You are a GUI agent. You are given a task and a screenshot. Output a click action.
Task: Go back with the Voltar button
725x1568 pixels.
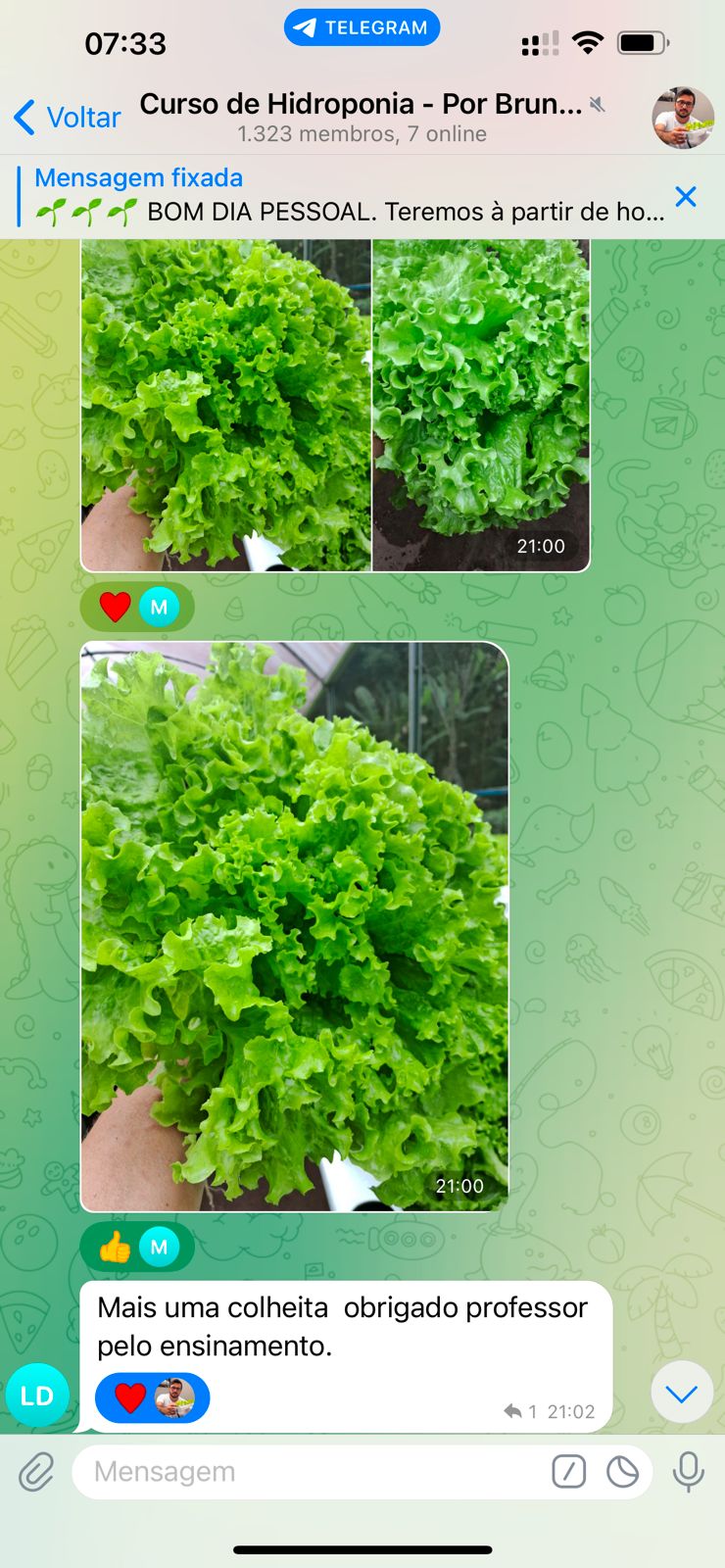tap(68, 118)
